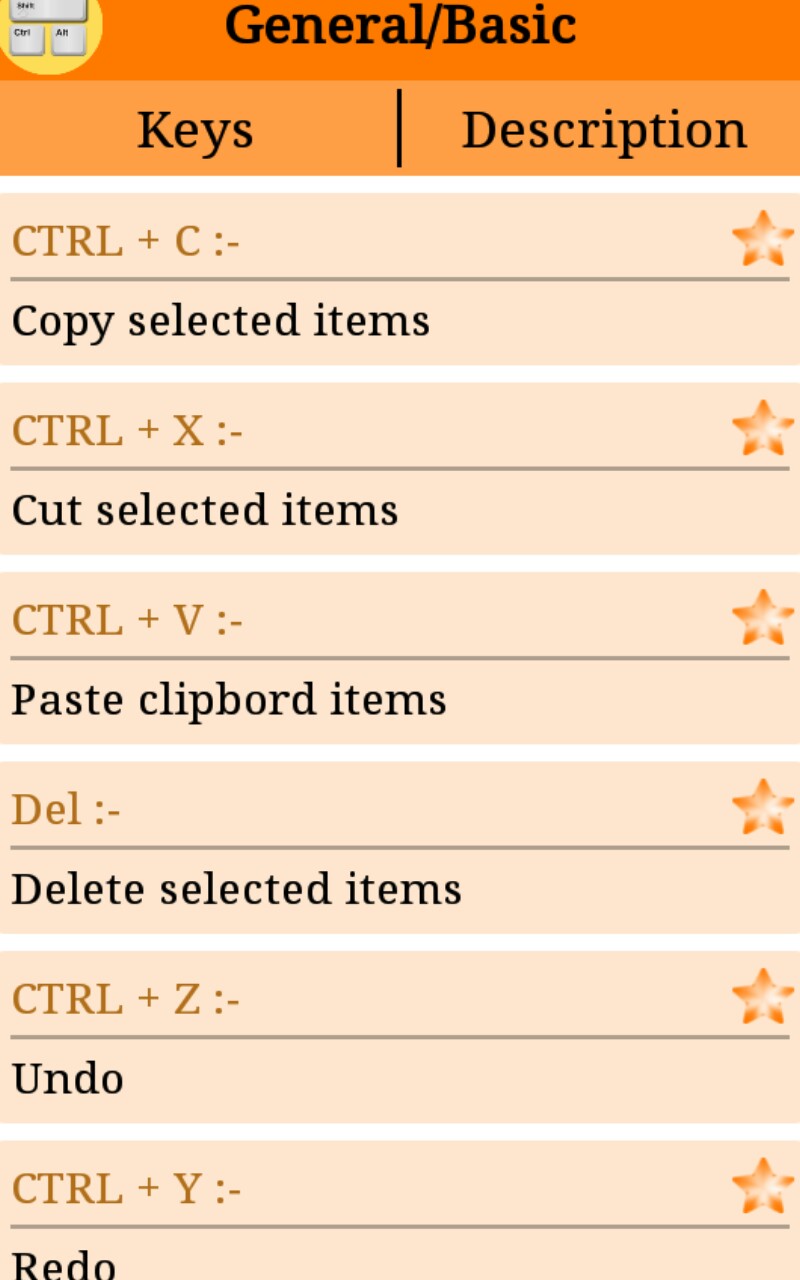
Task: Open the CTRL + C shortcut entry
Action: (127, 240)
